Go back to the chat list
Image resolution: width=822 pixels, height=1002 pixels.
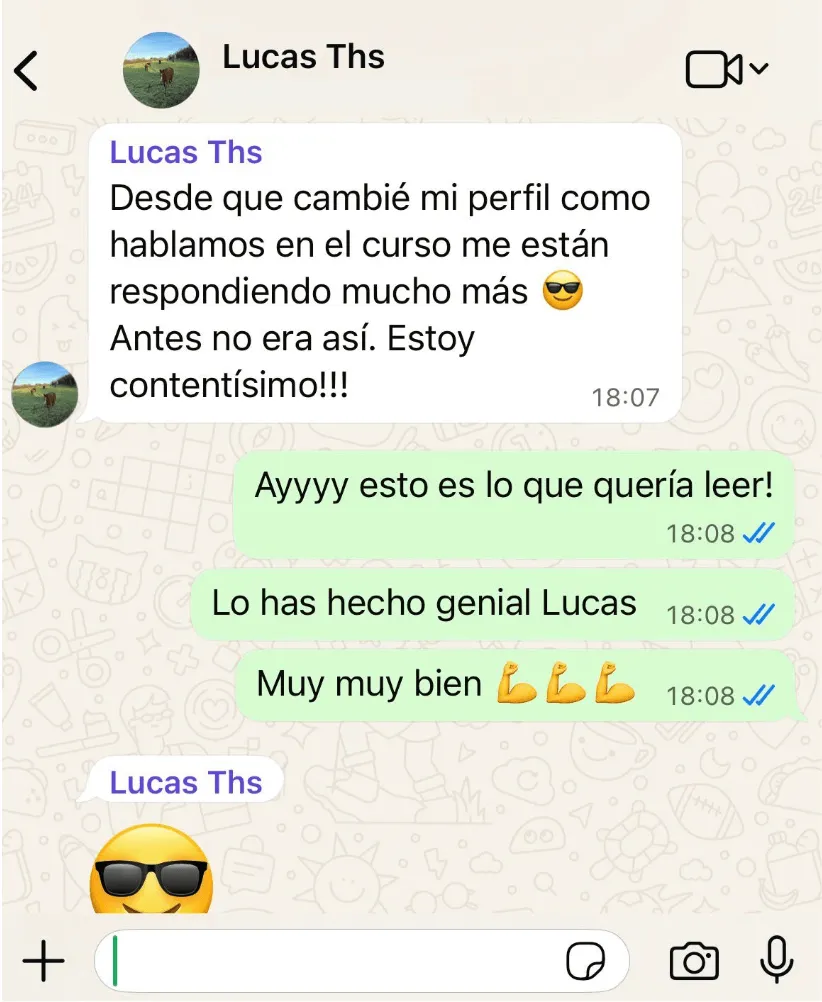[27, 70]
